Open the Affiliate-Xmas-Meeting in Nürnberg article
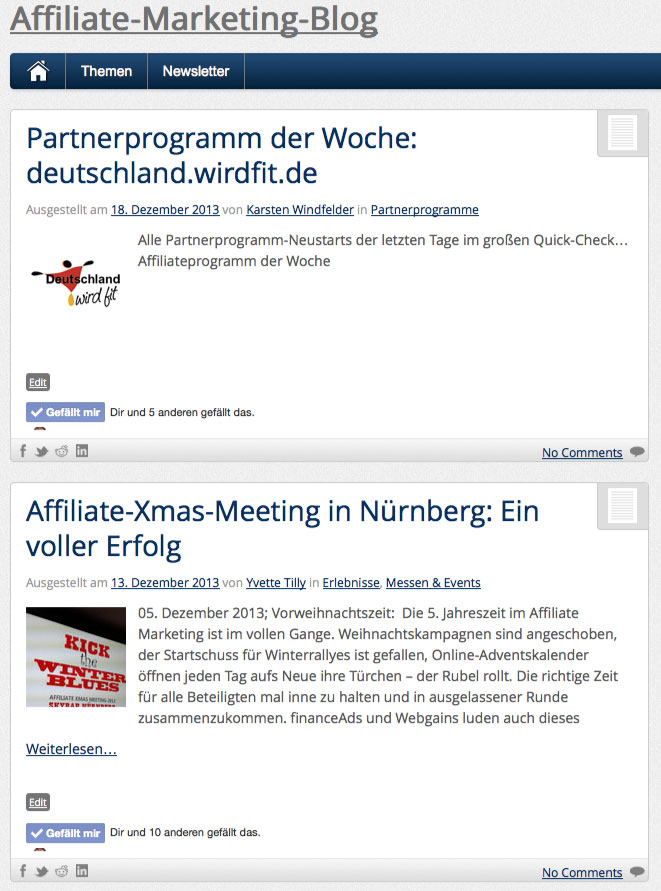This screenshot has width=661, height=891. (x=282, y=529)
